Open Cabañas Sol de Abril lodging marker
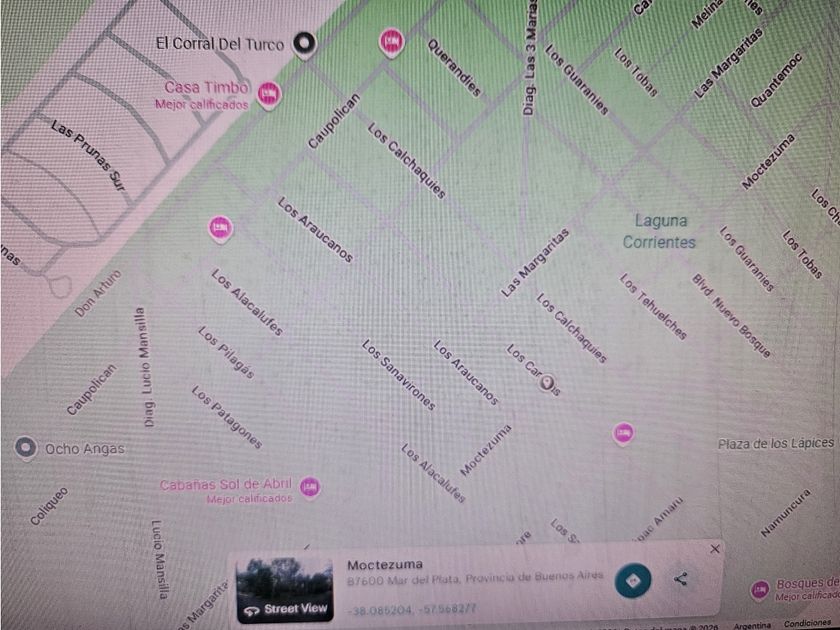This screenshot has width=840, height=630. coord(310,488)
